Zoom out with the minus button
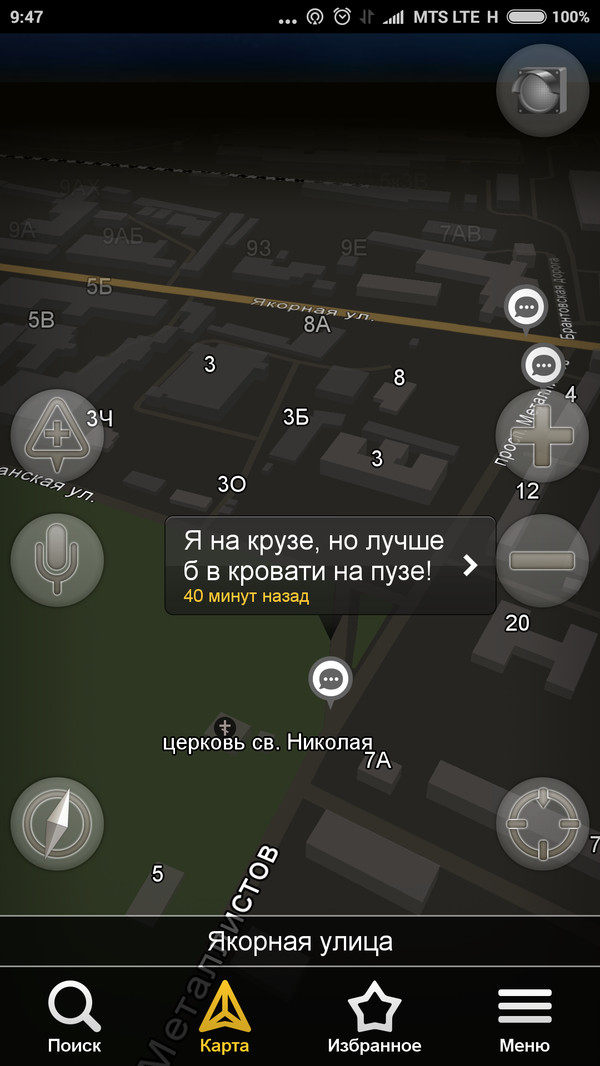The height and width of the screenshot is (1066, 600). (541, 560)
